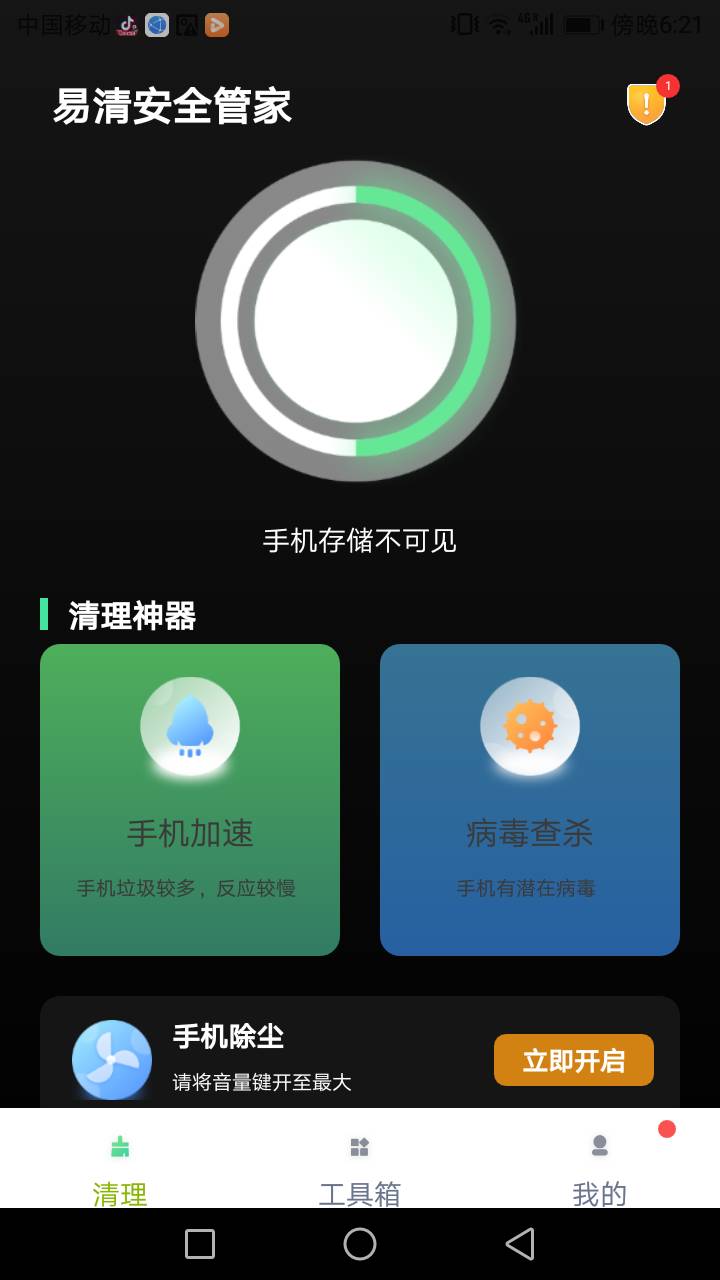Tap the virus scan bug icon
This screenshot has width=720, height=1280.
529,725
